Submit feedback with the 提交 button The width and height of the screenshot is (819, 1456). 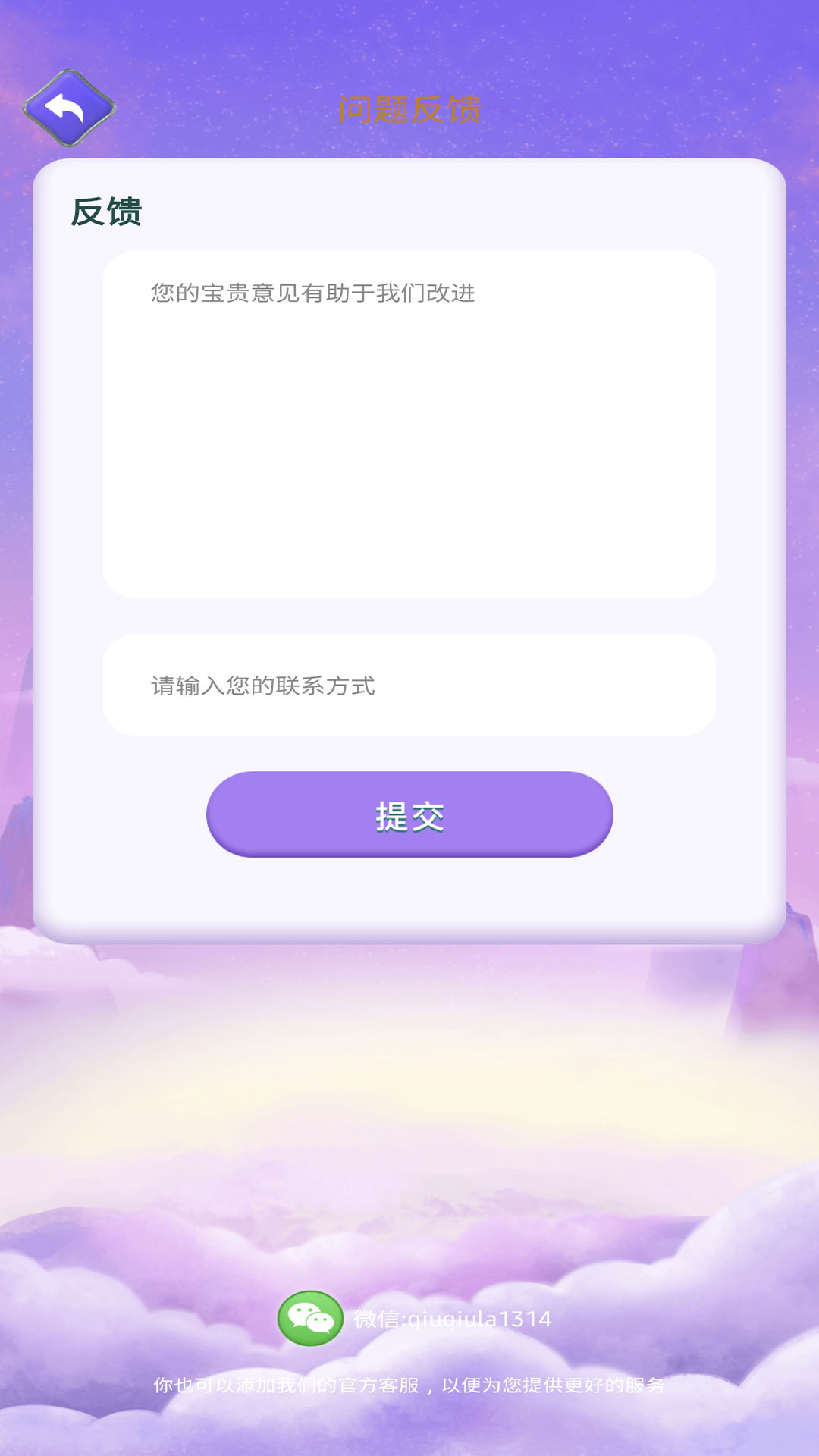pyautogui.click(x=409, y=814)
